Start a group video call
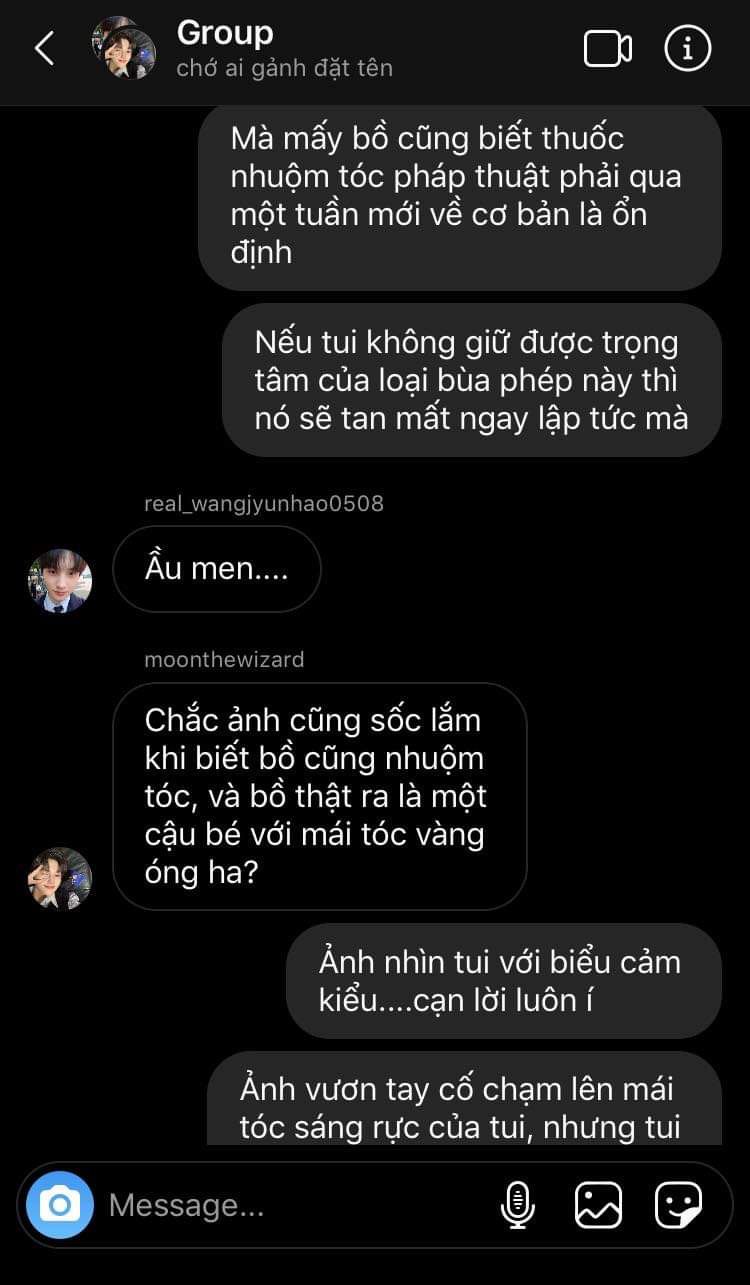 tap(607, 48)
